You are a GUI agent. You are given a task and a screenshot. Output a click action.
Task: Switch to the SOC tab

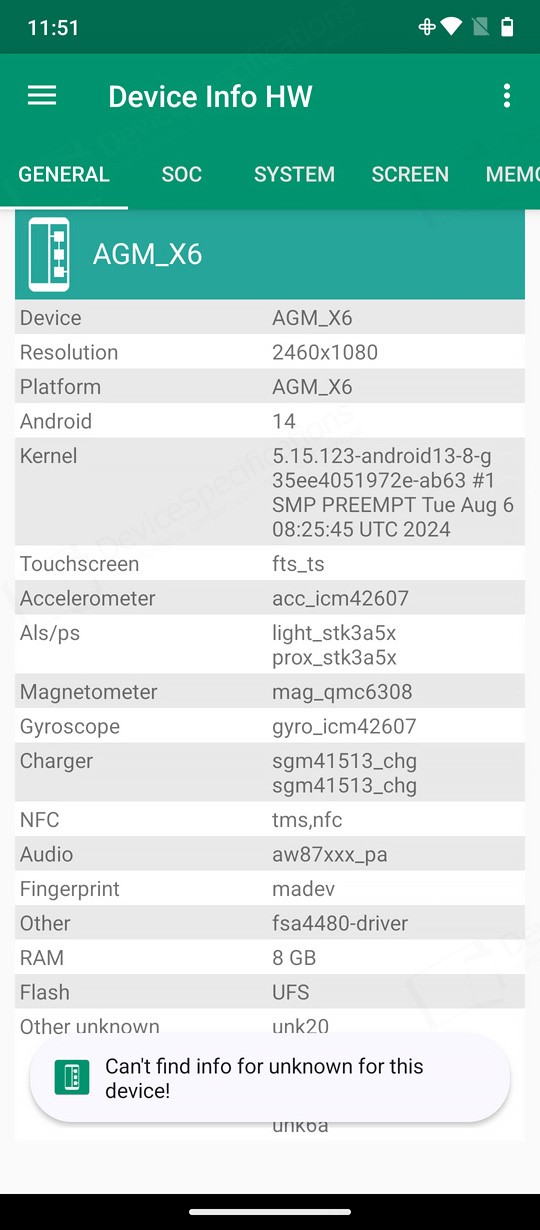pyautogui.click(x=182, y=174)
